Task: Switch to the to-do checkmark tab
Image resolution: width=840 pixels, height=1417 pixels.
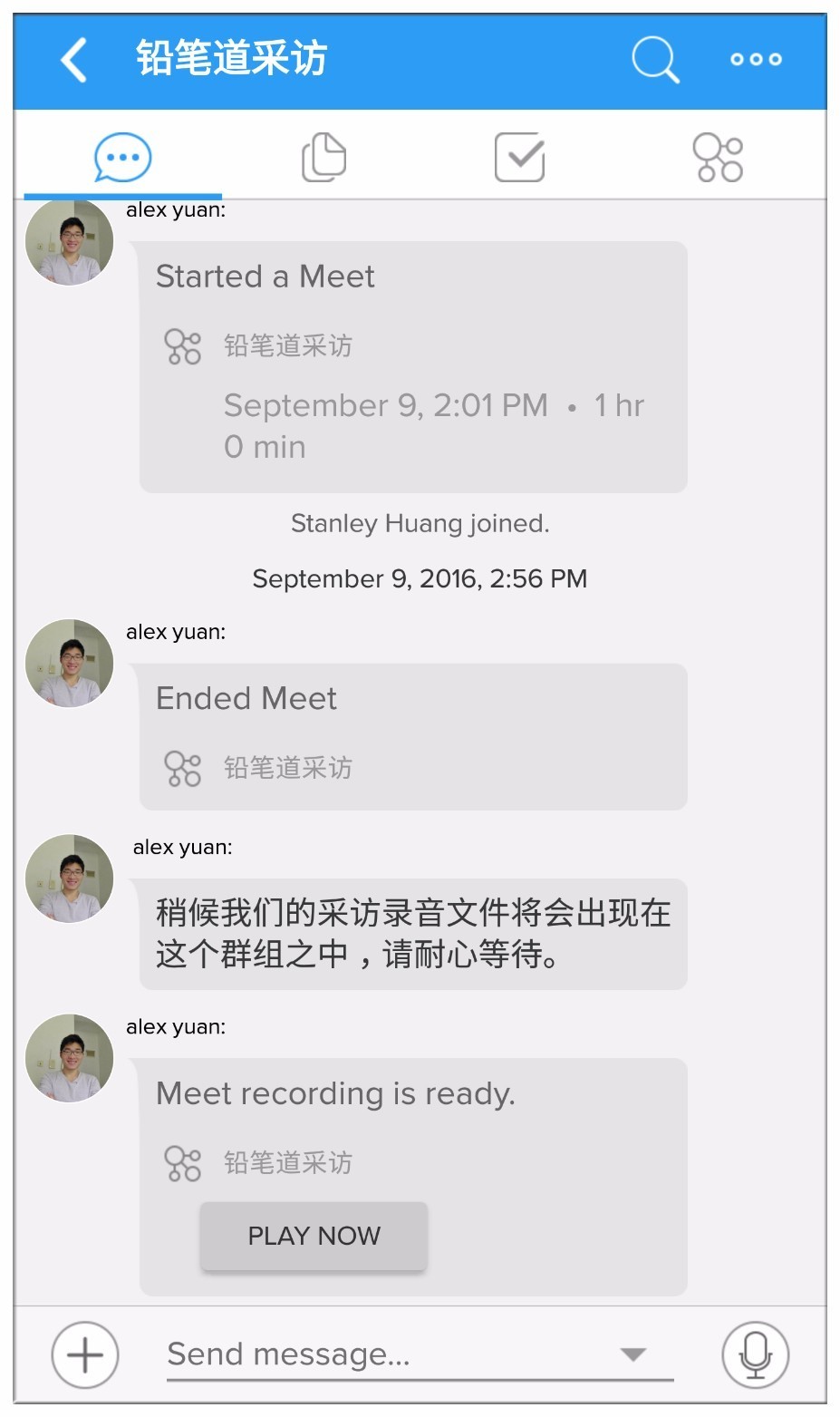Action: pos(519,158)
